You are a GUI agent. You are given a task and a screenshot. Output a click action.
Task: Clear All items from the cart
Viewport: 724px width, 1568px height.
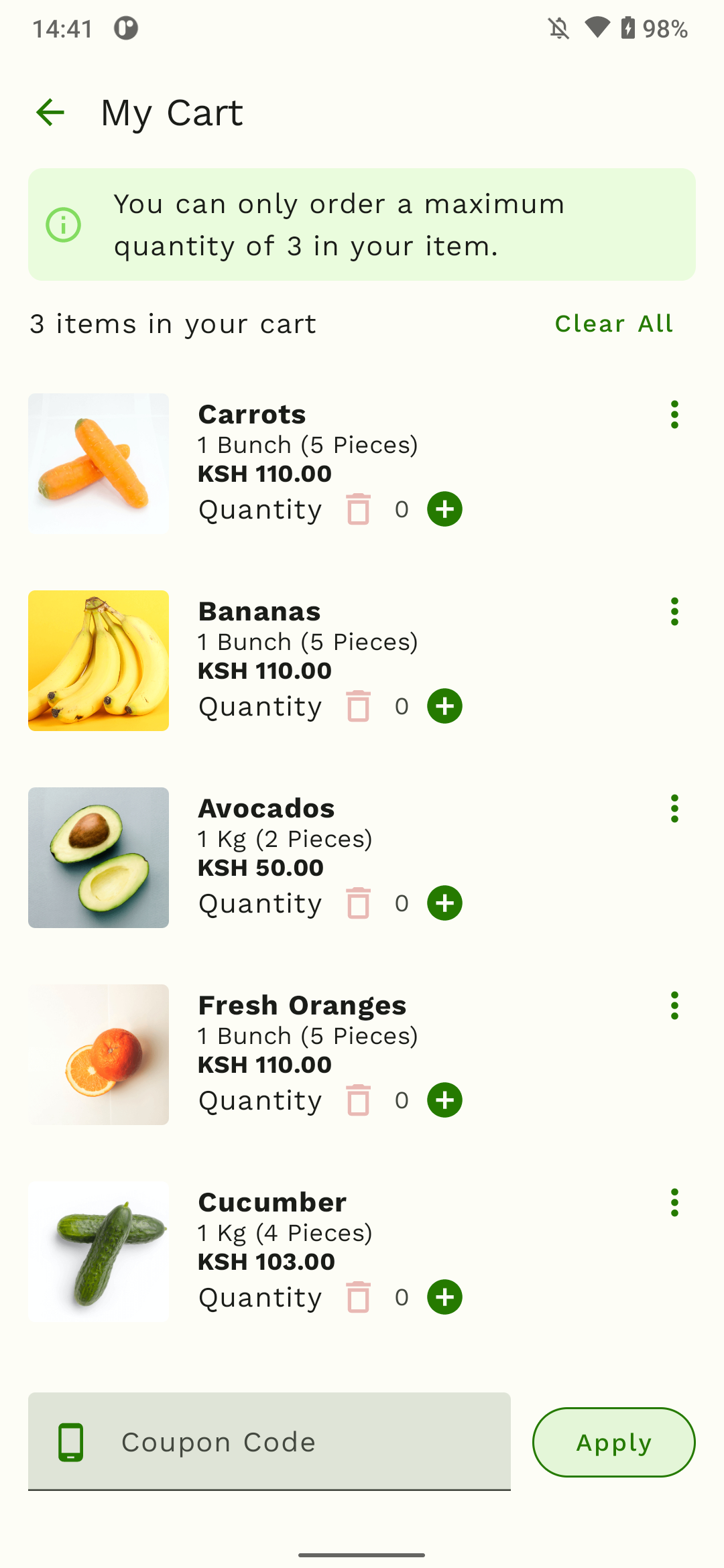[613, 324]
